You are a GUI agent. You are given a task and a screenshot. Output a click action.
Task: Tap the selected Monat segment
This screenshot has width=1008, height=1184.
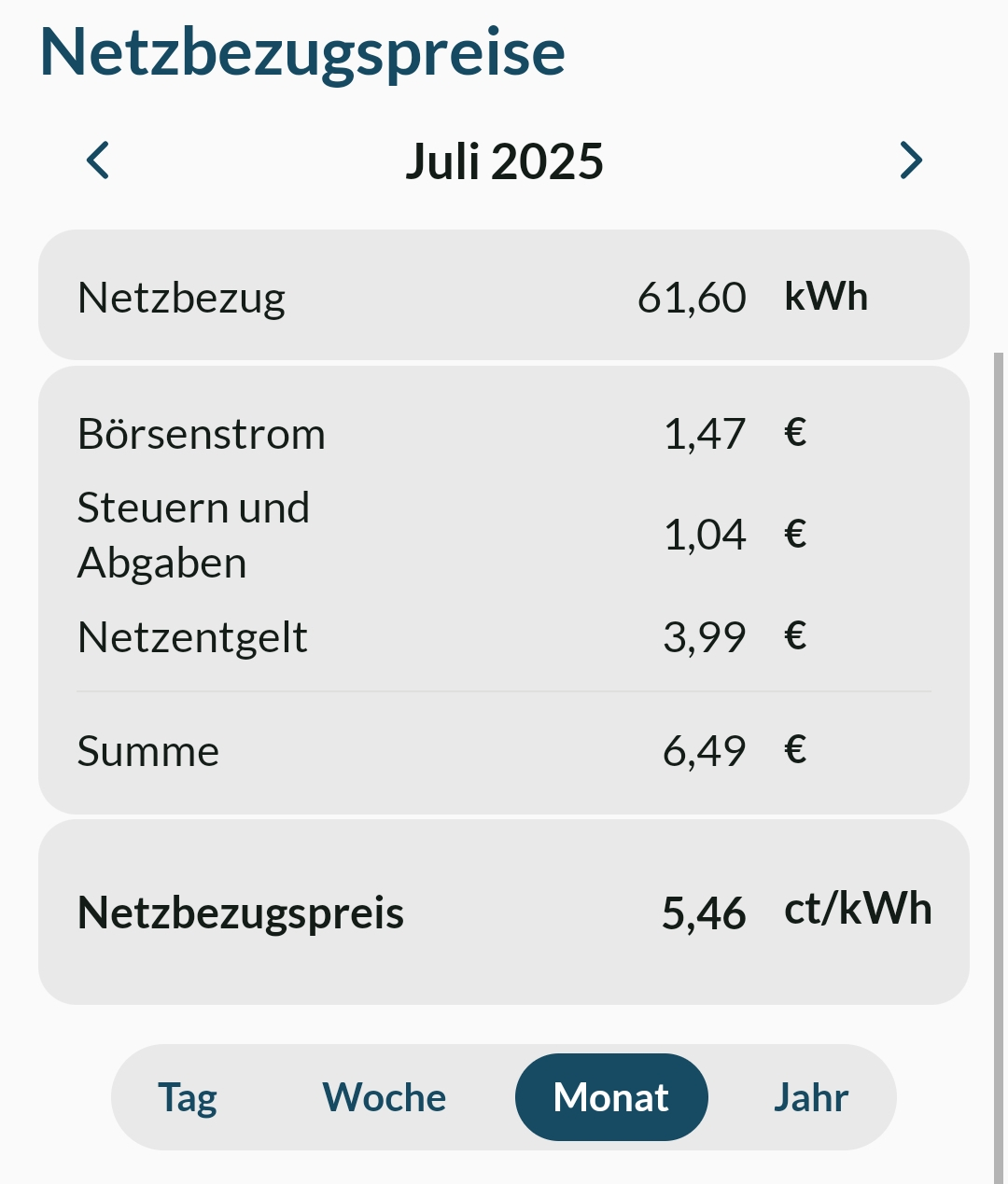611,1097
